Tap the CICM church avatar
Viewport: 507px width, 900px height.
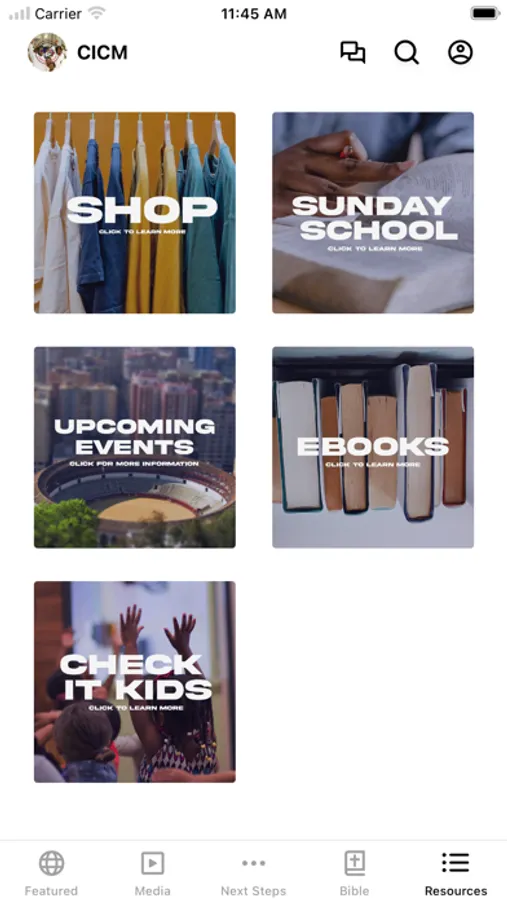pos(47,52)
